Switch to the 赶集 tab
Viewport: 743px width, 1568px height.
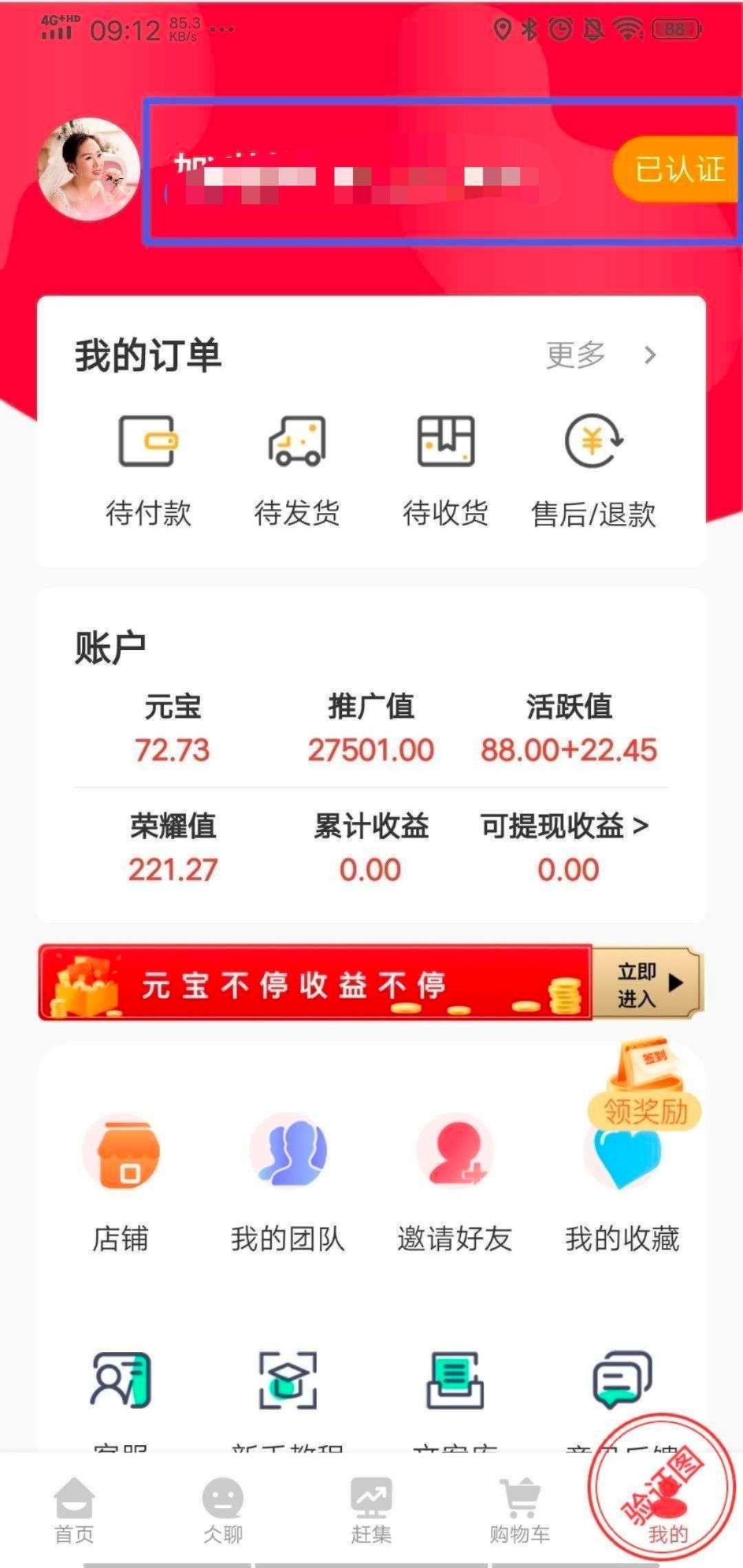pyautogui.click(x=371, y=1509)
